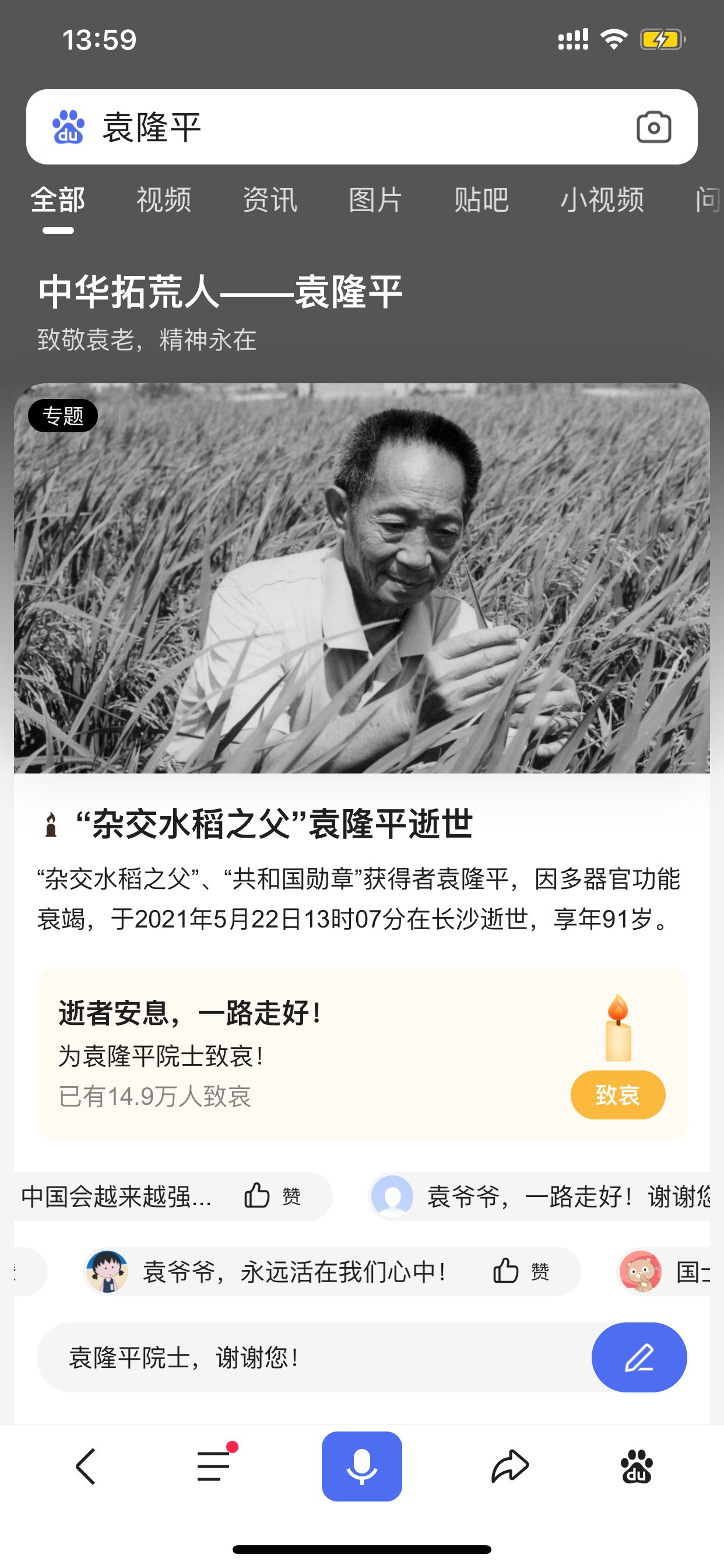
Task: Tap the yellow 致哀 button
Action: coord(617,1095)
